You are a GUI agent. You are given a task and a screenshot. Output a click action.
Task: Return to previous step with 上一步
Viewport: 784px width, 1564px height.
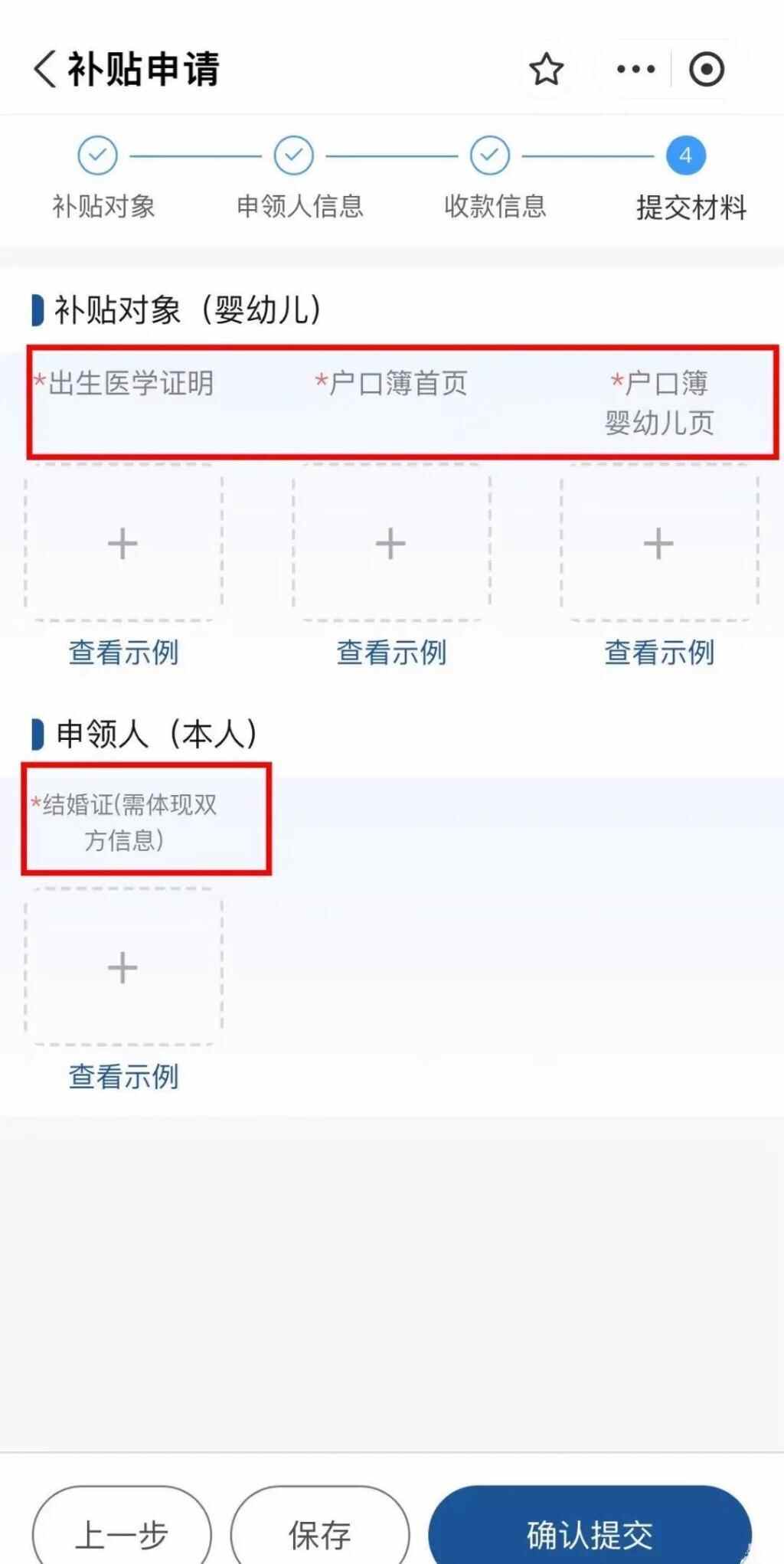(121, 1533)
